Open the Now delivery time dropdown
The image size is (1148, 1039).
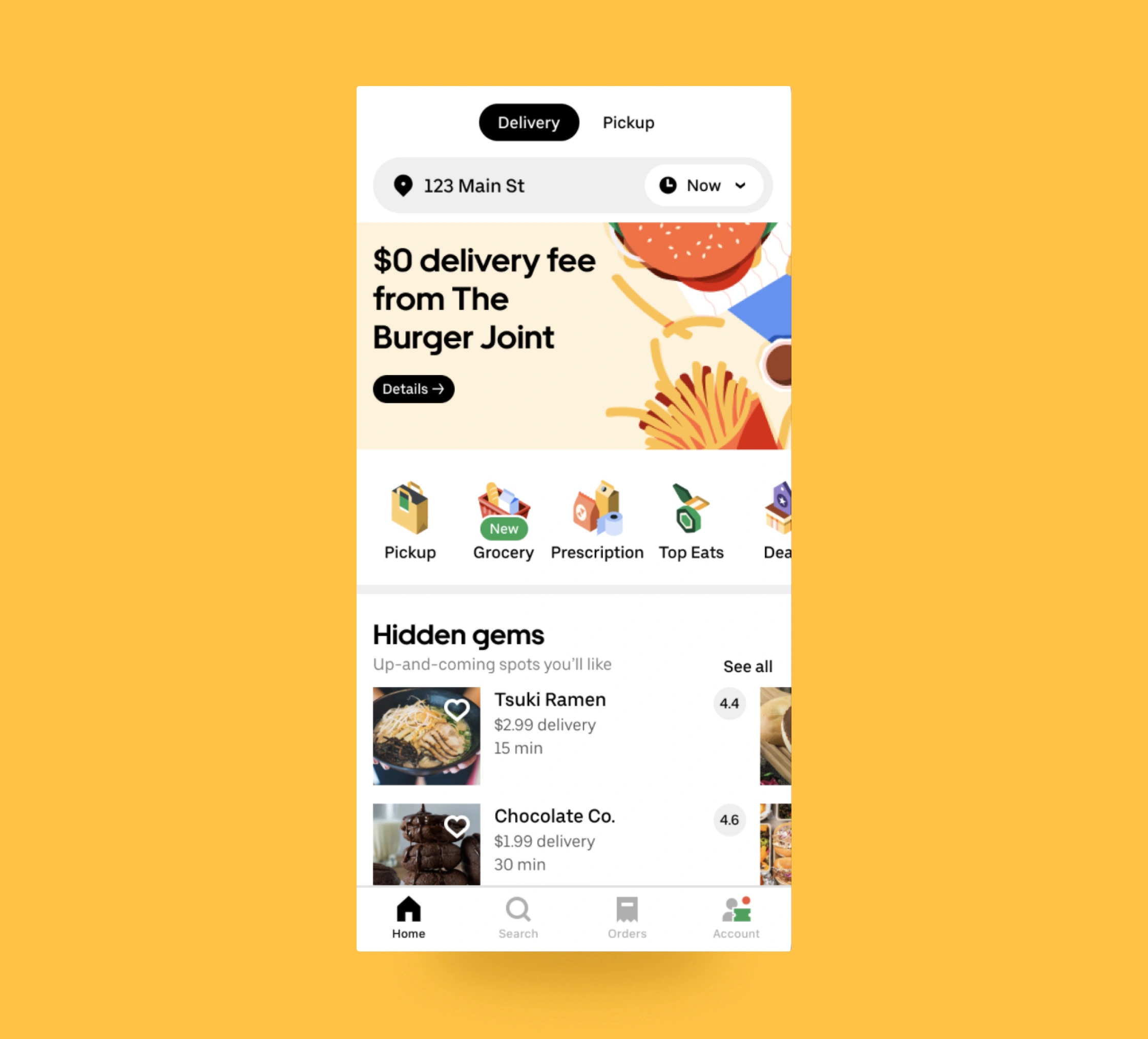(x=703, y=185)
